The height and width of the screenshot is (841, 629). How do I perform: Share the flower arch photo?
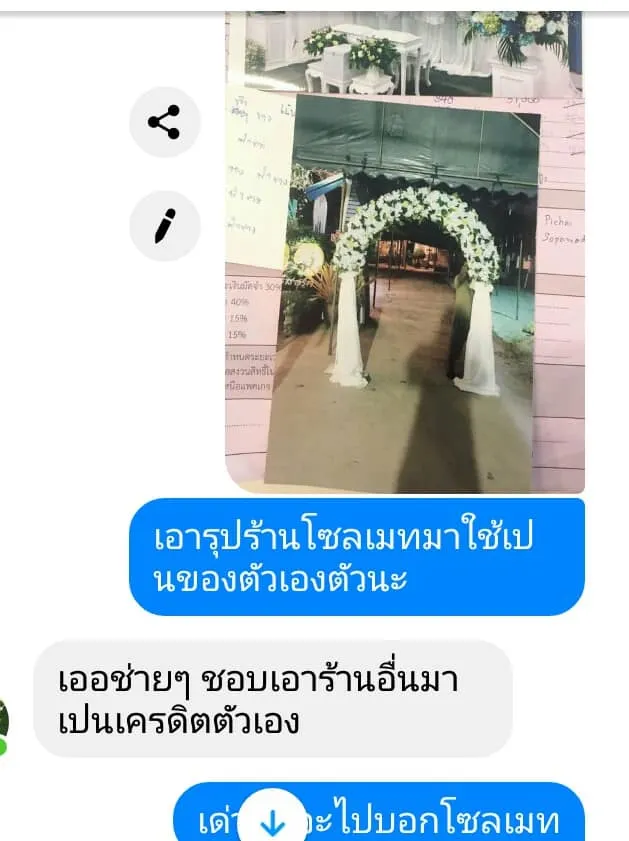pos(165,122)
